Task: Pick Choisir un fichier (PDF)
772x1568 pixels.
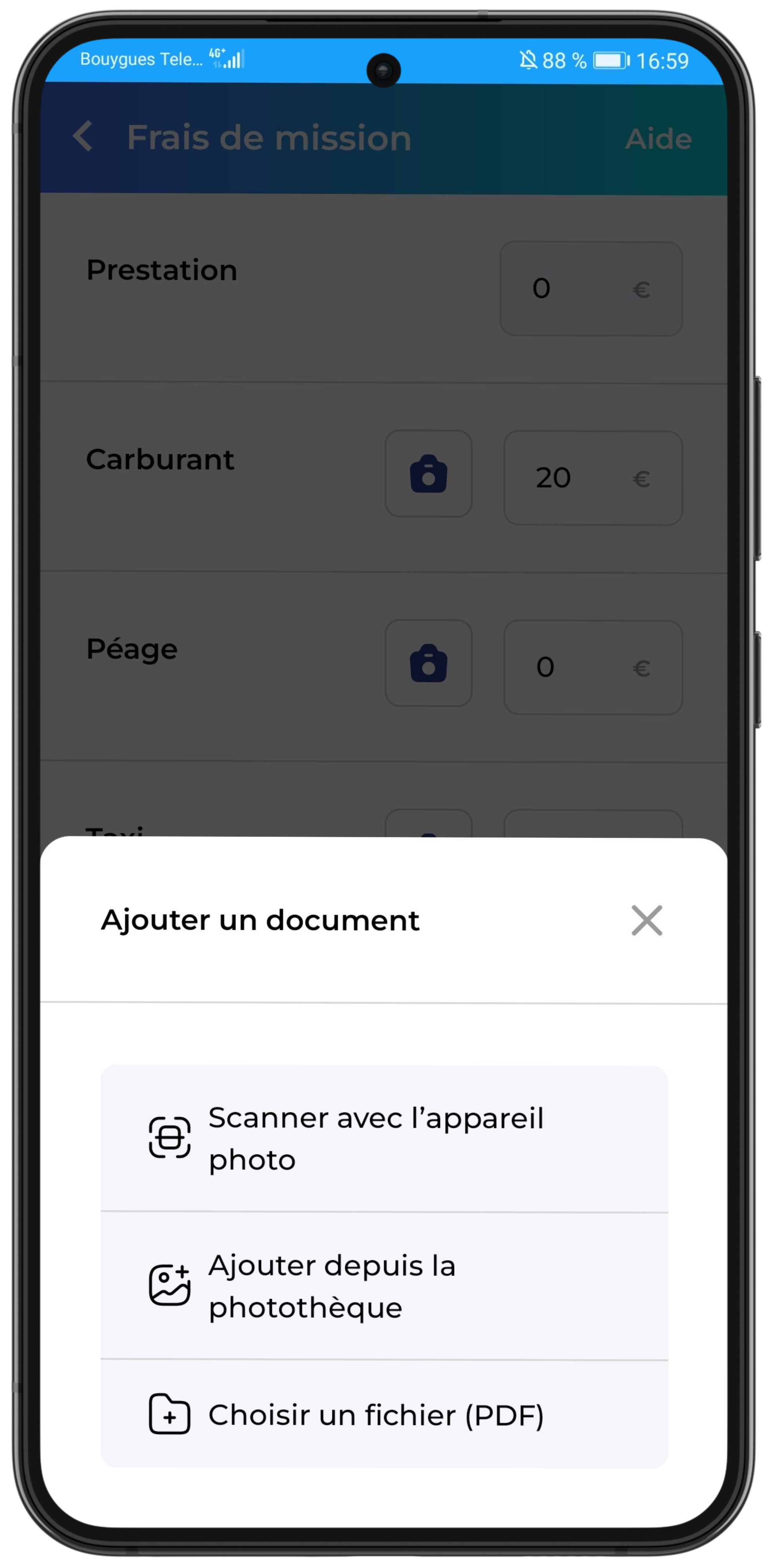Action: pos(384,1414)
